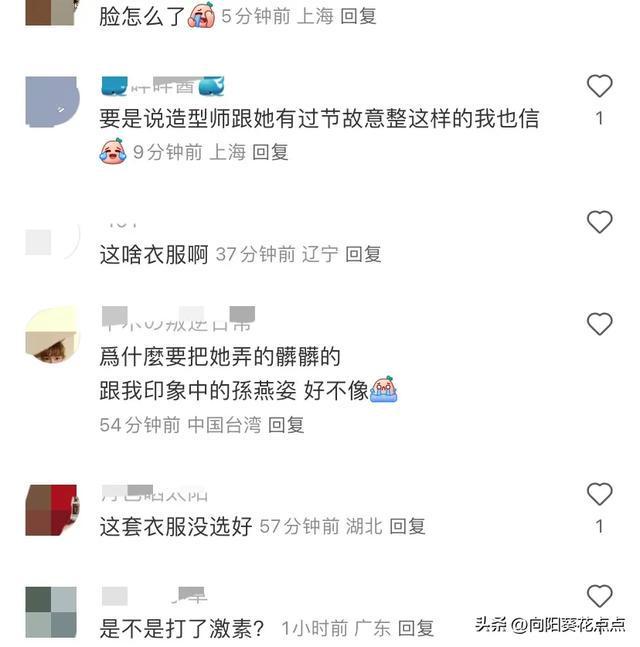The height and width of the screenshot is (647, 640).
Task: Reply to the comment "脸怎么了"
Action: tap(358, 17)
